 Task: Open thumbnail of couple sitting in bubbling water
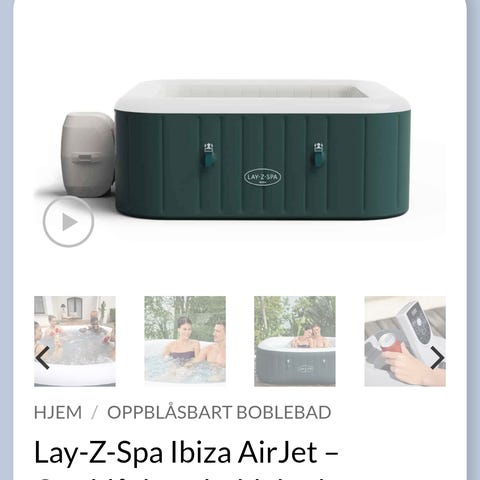[x=185, y=341]
